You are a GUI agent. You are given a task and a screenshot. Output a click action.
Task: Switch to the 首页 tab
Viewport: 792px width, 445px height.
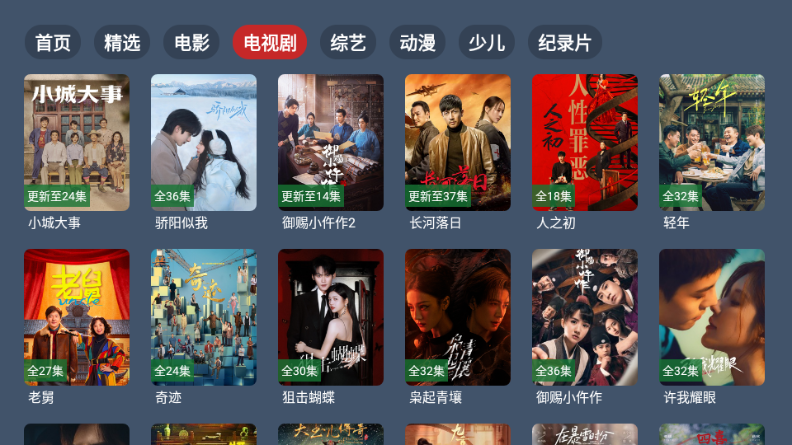coord(53,43)
